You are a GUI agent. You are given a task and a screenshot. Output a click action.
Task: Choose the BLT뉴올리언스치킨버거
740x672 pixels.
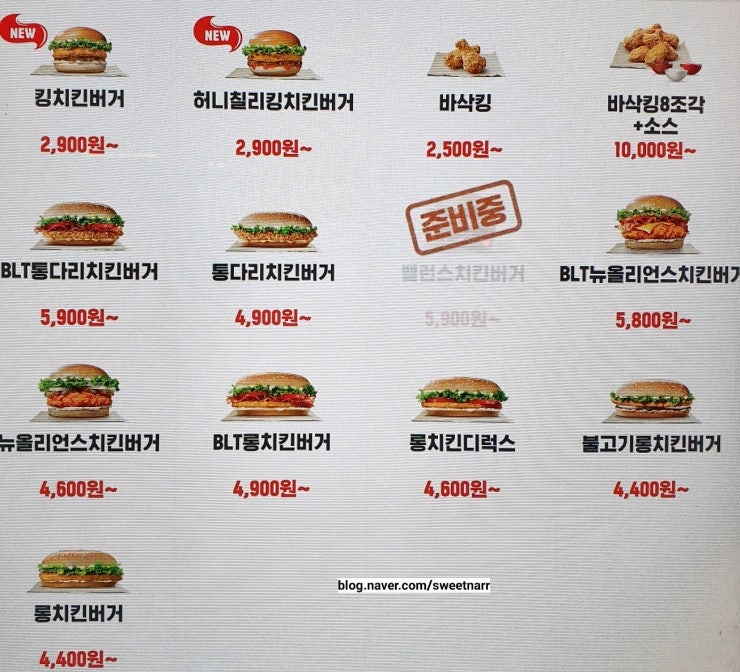[x=653, y=224]
